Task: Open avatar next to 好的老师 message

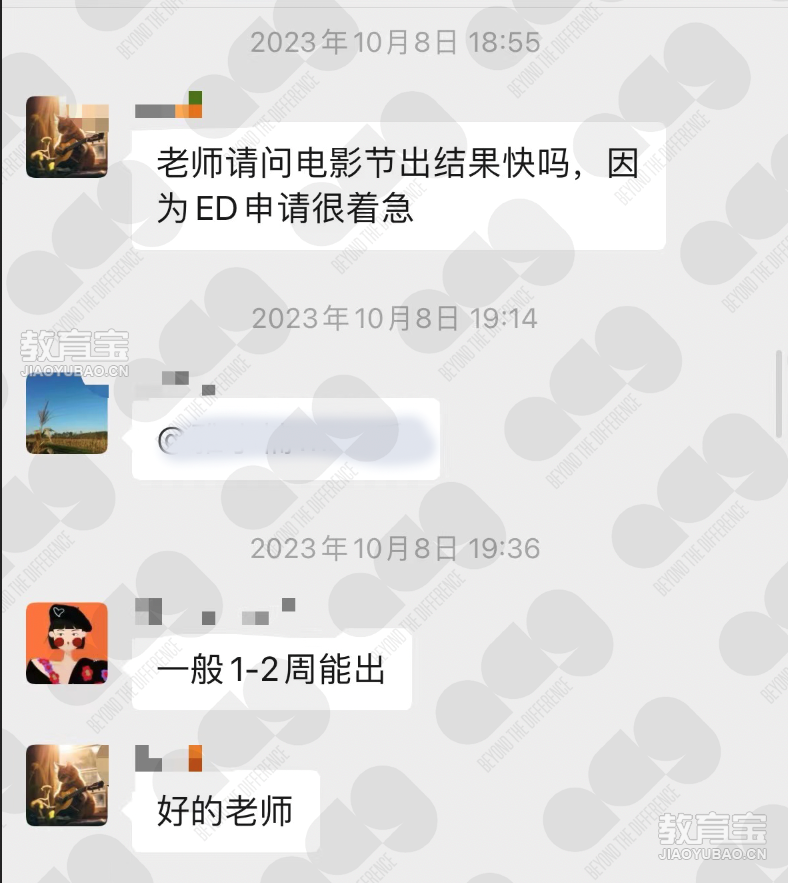Action: click(66, 785)
